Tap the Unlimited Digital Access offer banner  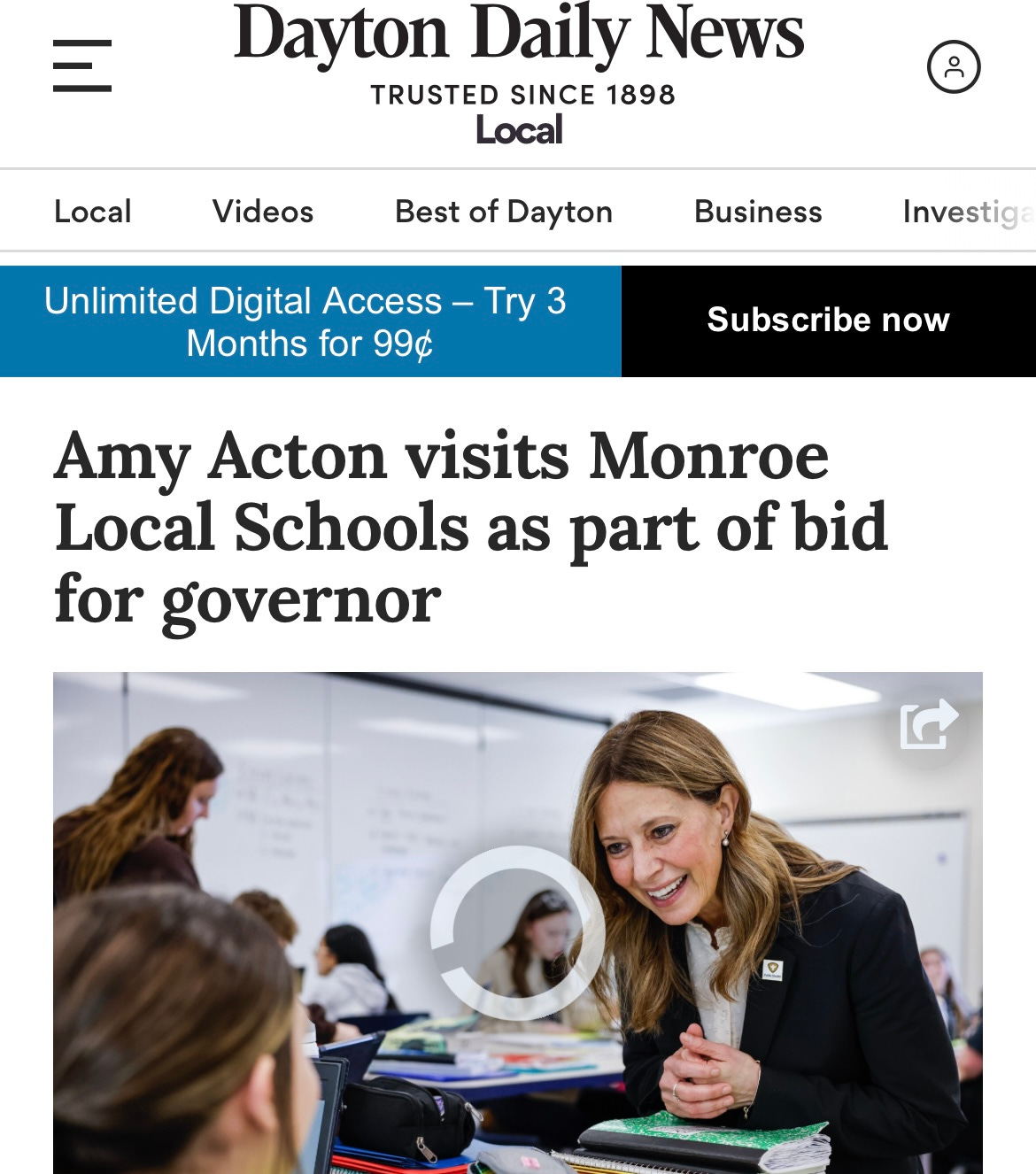point(310,321)
